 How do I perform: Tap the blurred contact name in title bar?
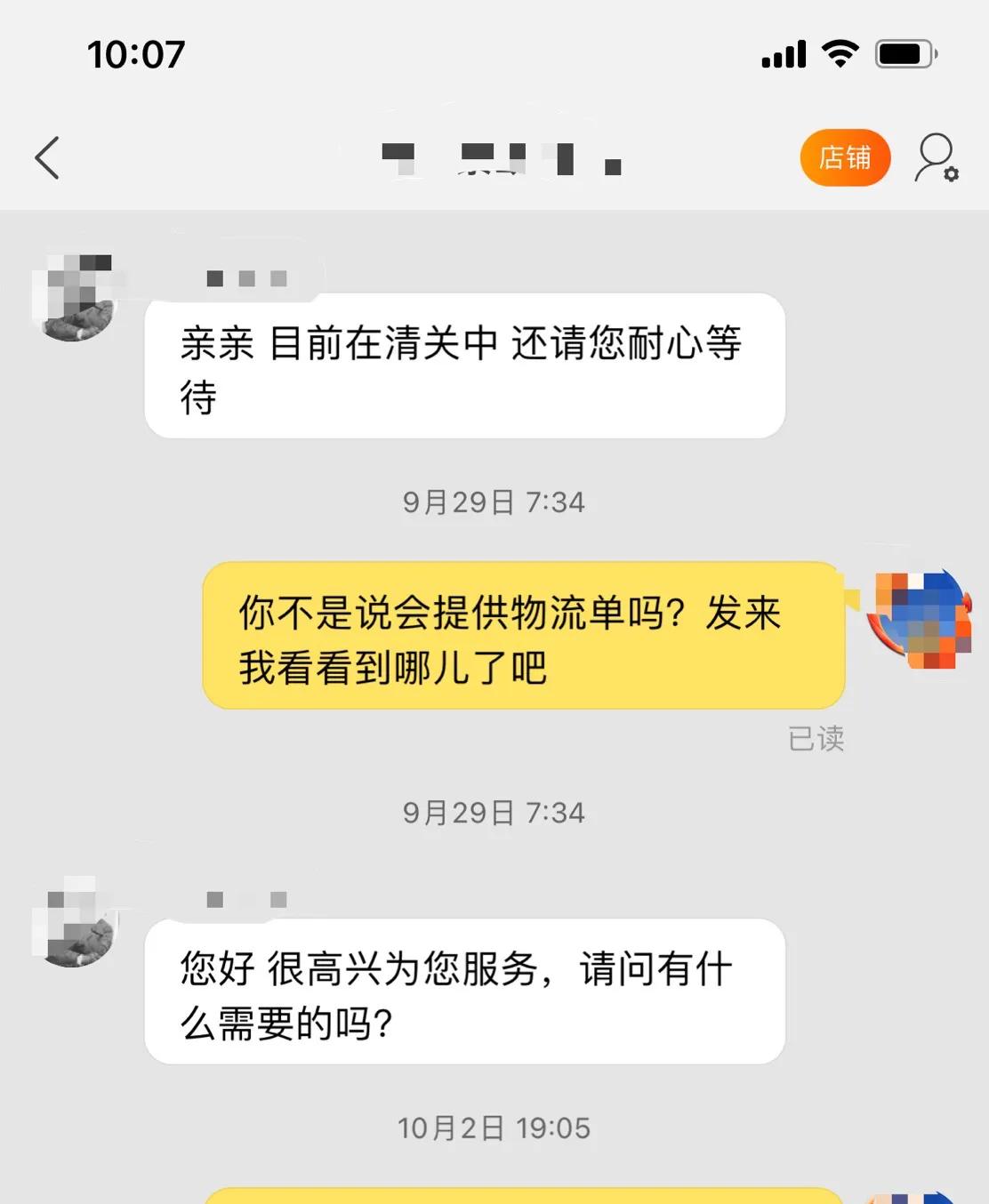coord(498,157)
